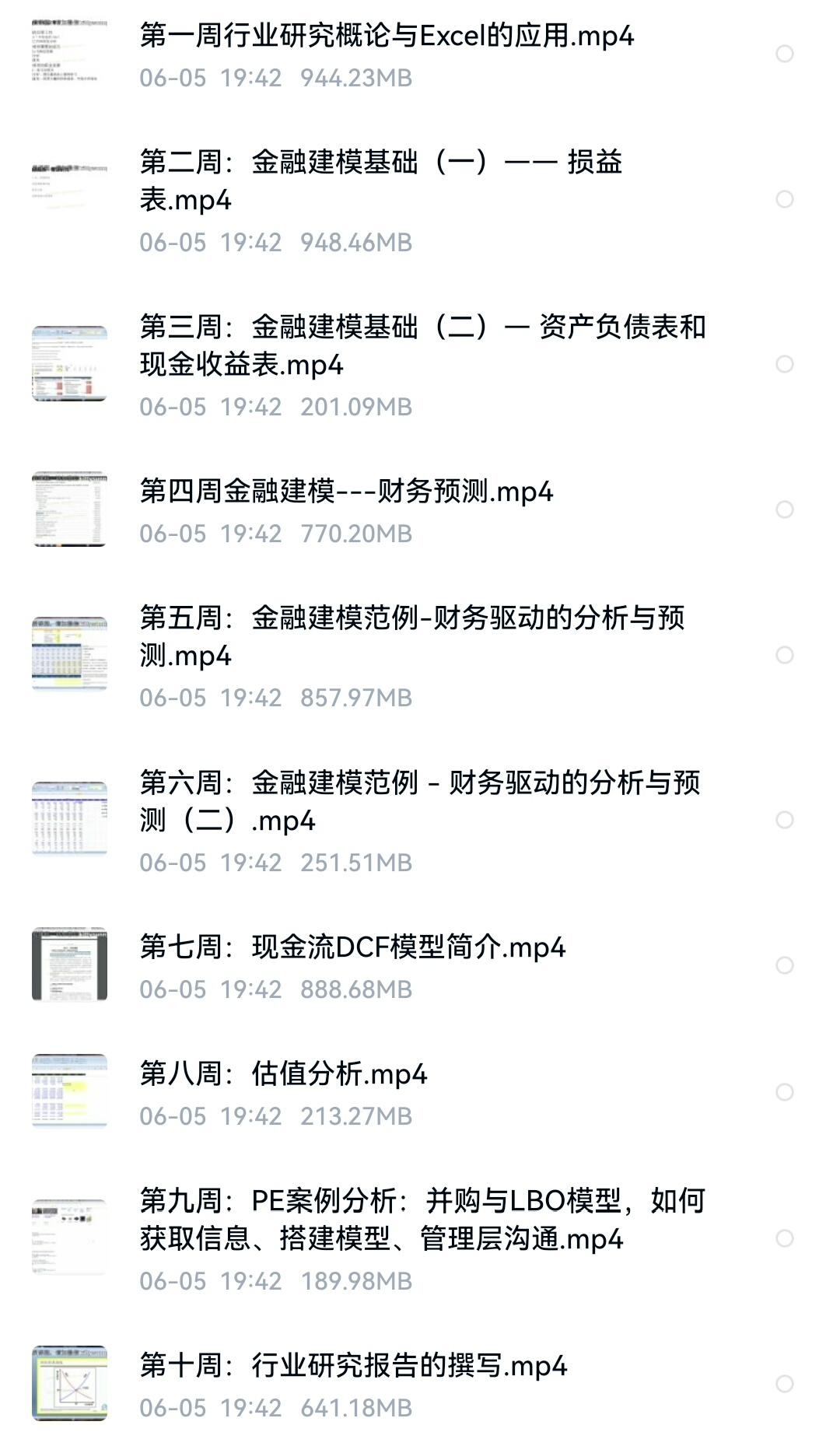Check the circle next to 第五周 video

coord(785,655)
